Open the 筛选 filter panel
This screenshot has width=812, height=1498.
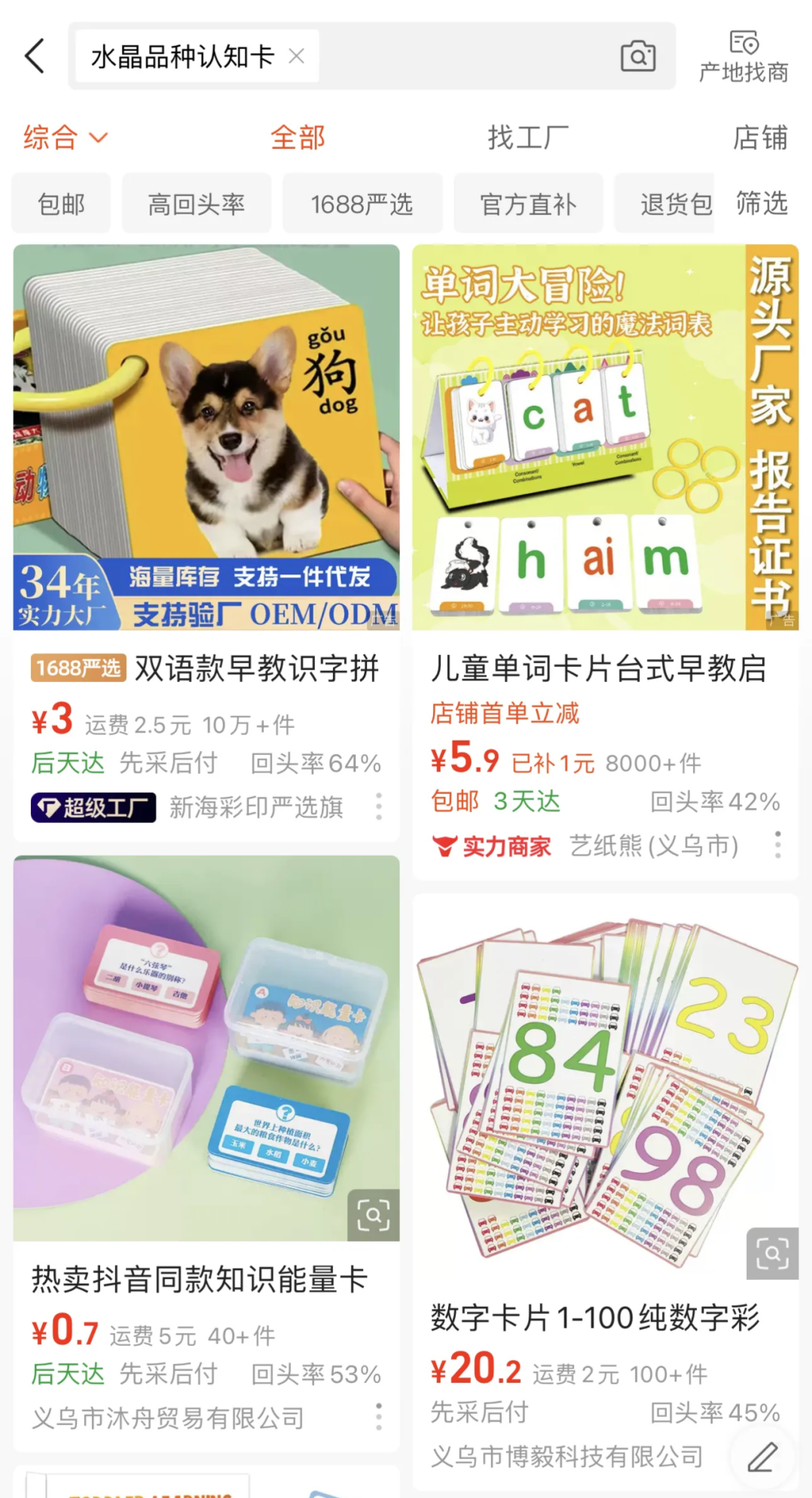coord(762,203)
